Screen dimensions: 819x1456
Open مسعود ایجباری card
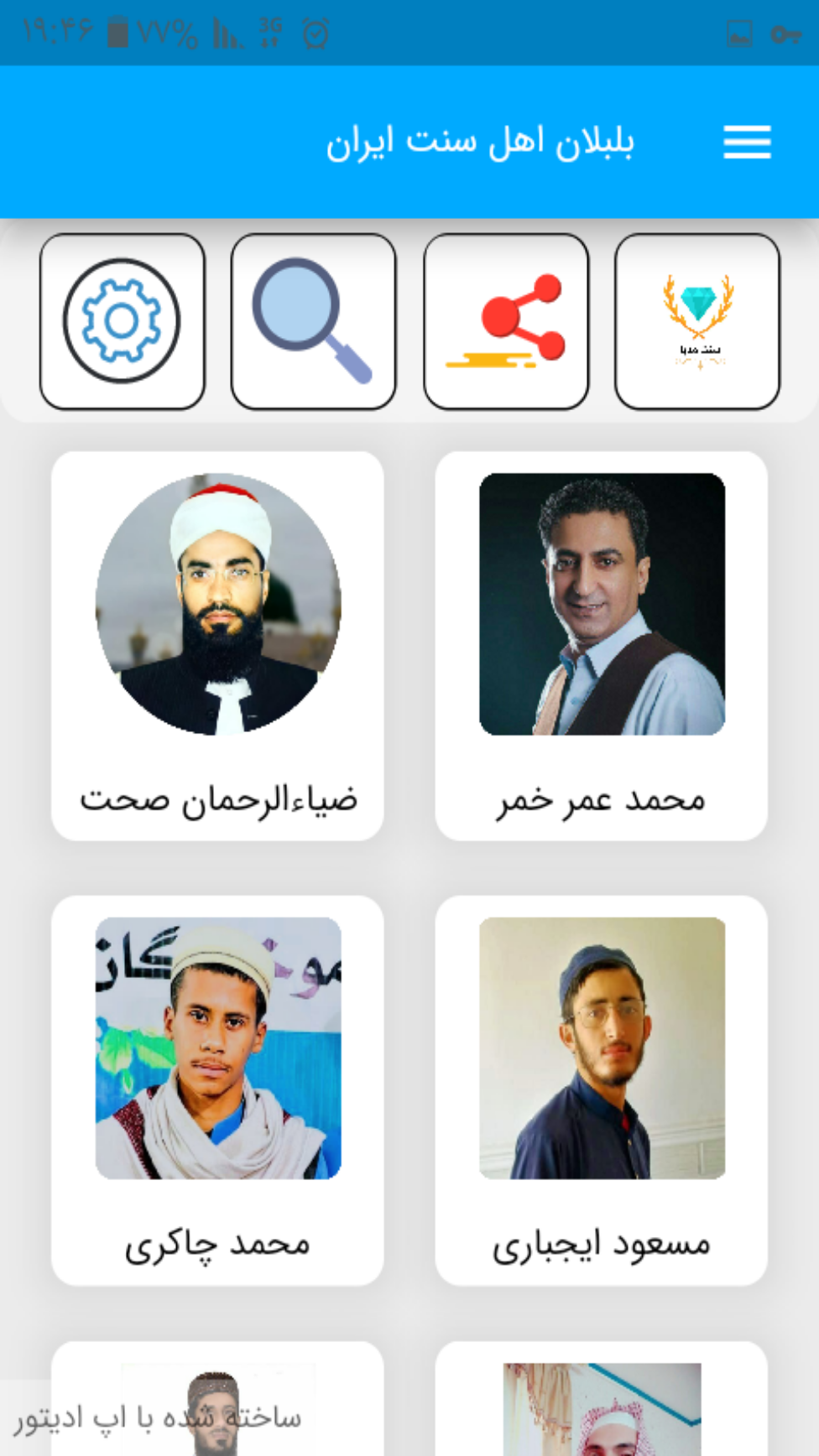(601, 1089)
